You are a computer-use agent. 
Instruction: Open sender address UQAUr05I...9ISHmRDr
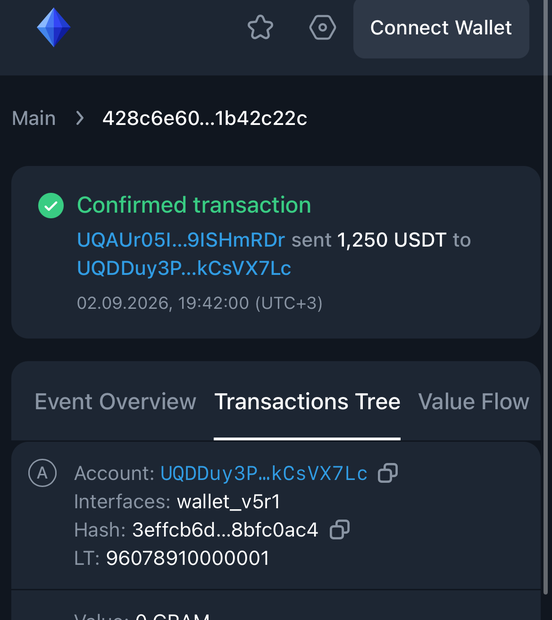181,240
